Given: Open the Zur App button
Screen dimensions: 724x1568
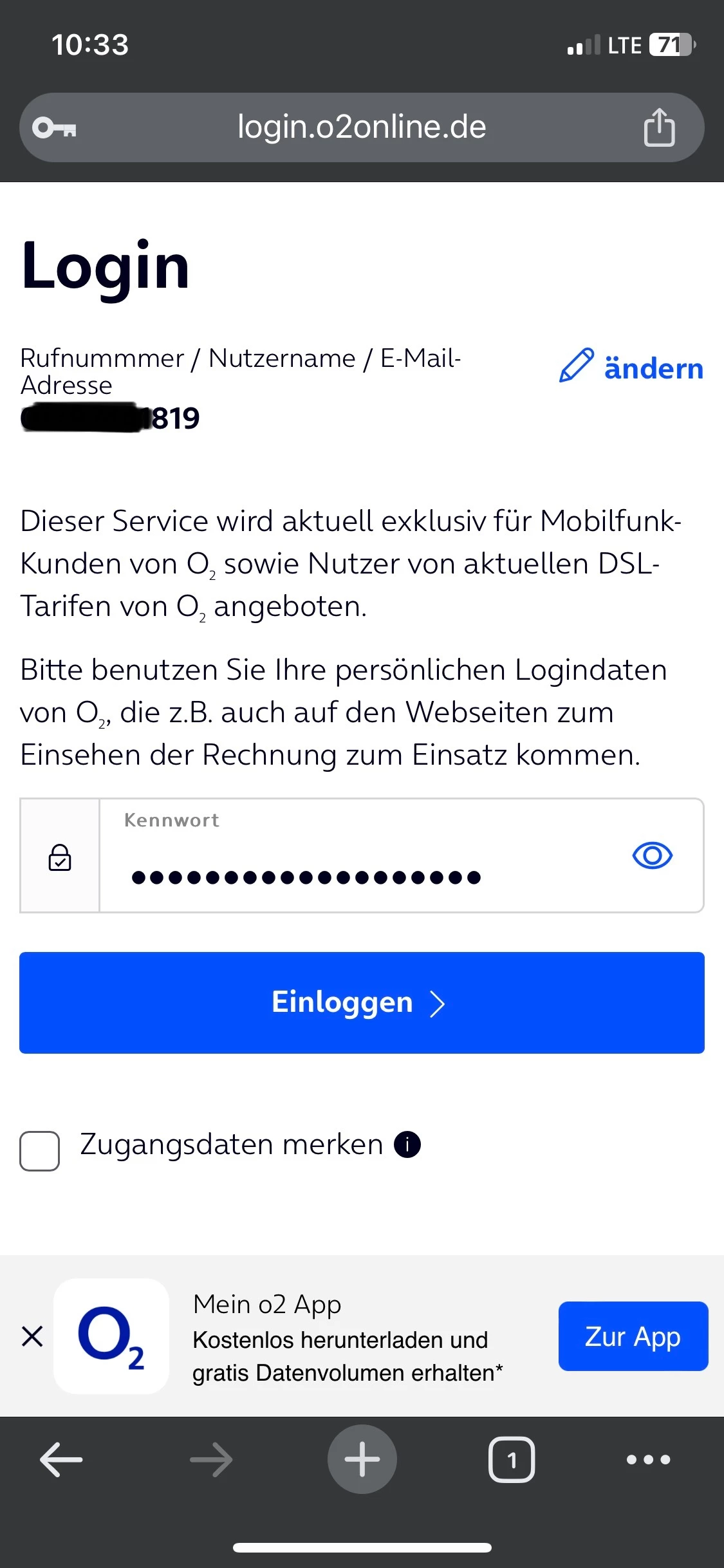Looking at the screenshot, I should 633,1336.
